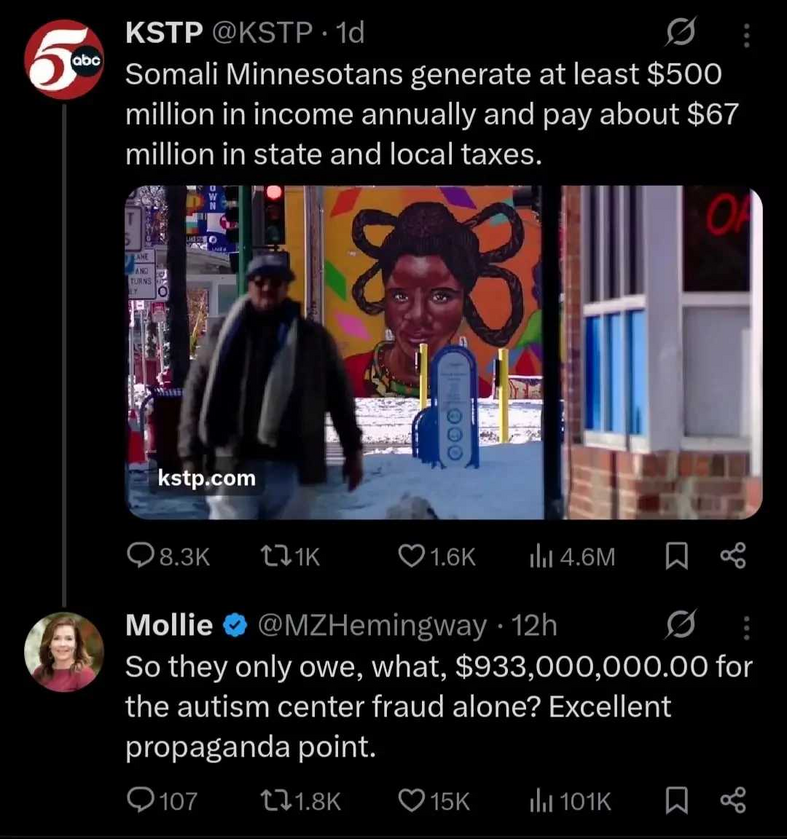Open overflow menu on Mollie's reply
The width and height of the screenshot is (787, 839).
coord(744,627)
